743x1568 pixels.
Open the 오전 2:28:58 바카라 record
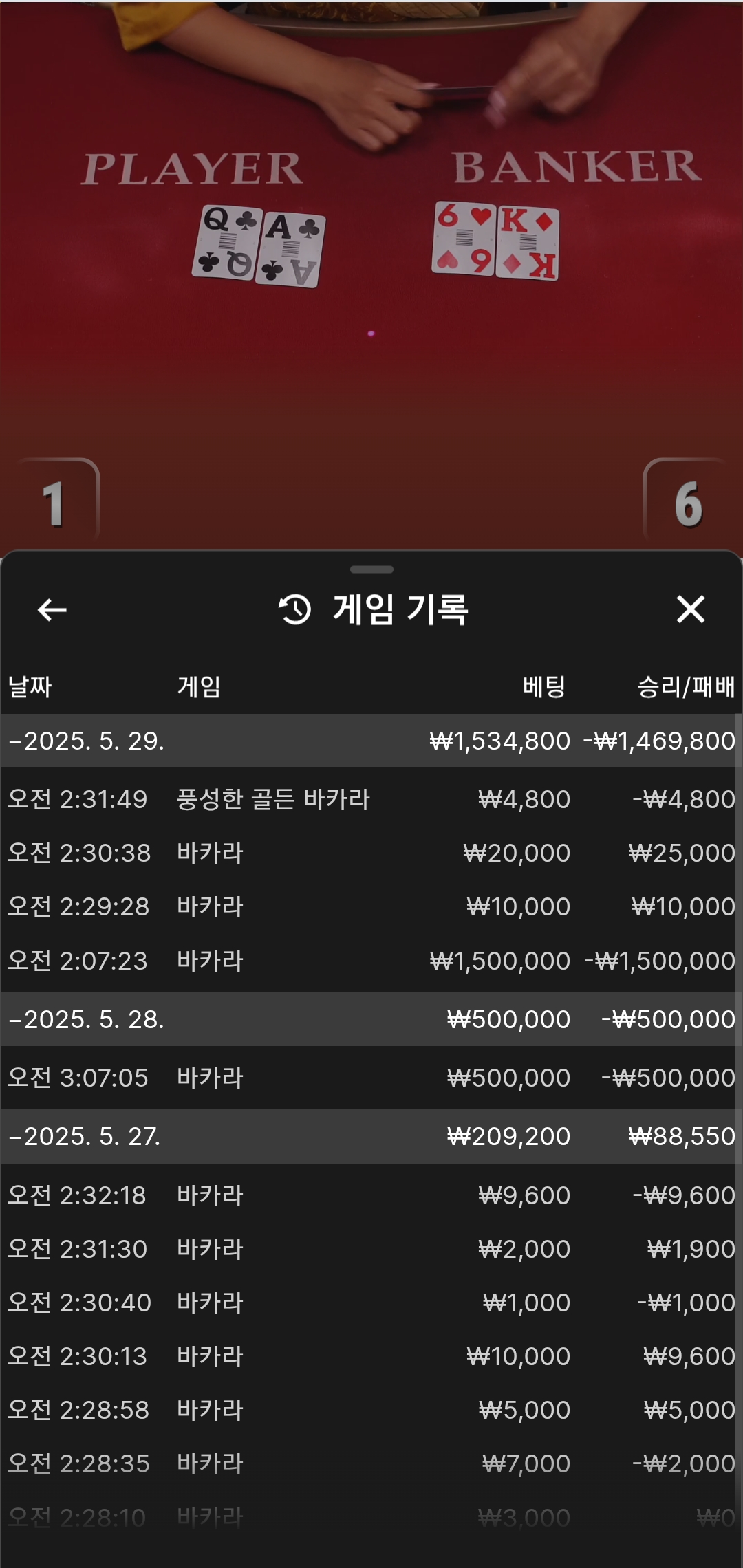point(371,1410)
